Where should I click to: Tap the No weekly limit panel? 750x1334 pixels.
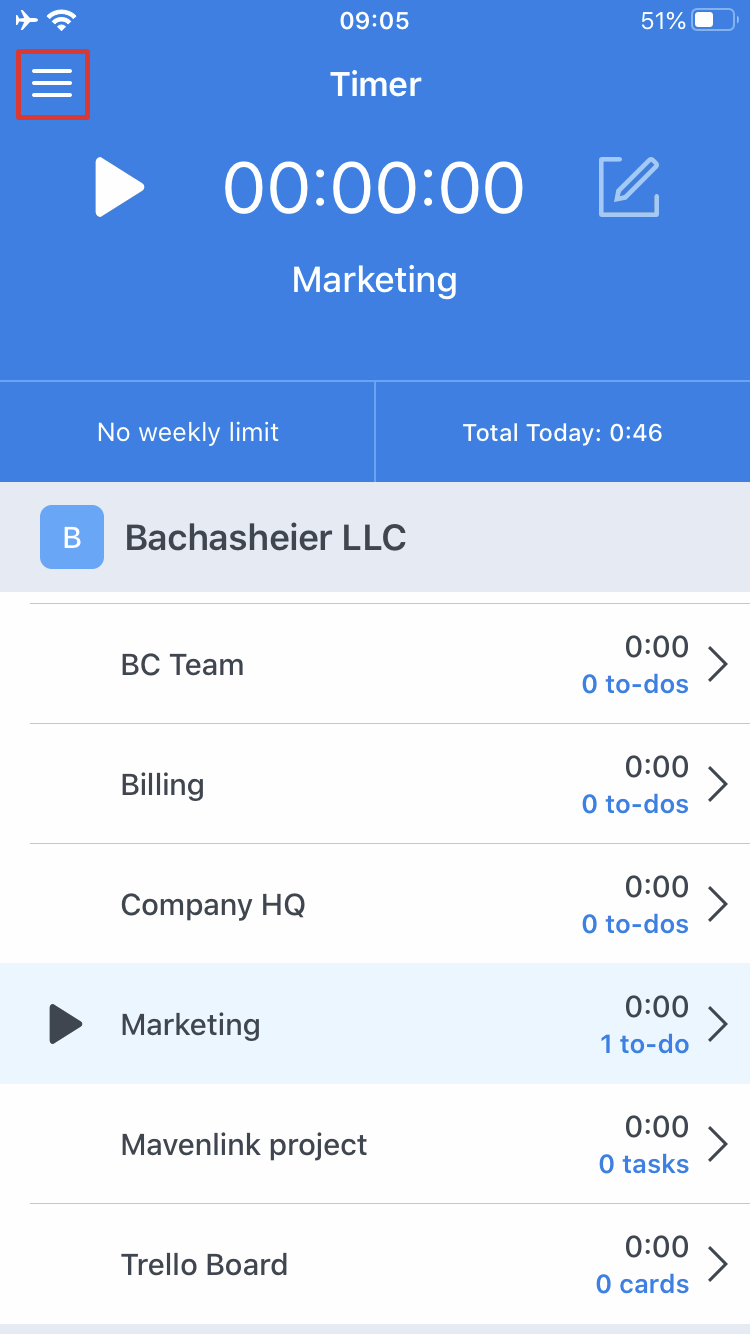187,432
